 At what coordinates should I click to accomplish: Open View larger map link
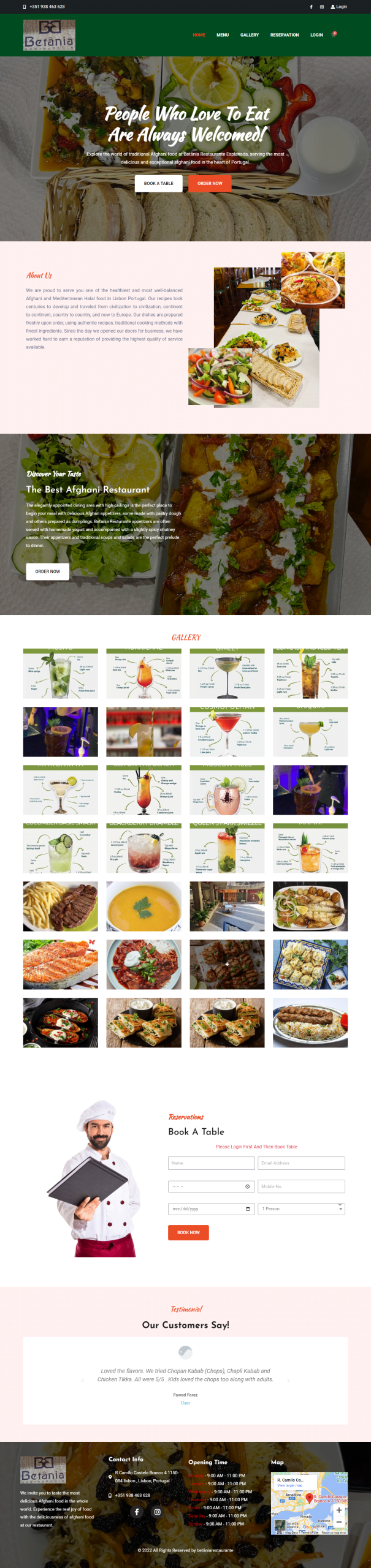click(289, 1485)
